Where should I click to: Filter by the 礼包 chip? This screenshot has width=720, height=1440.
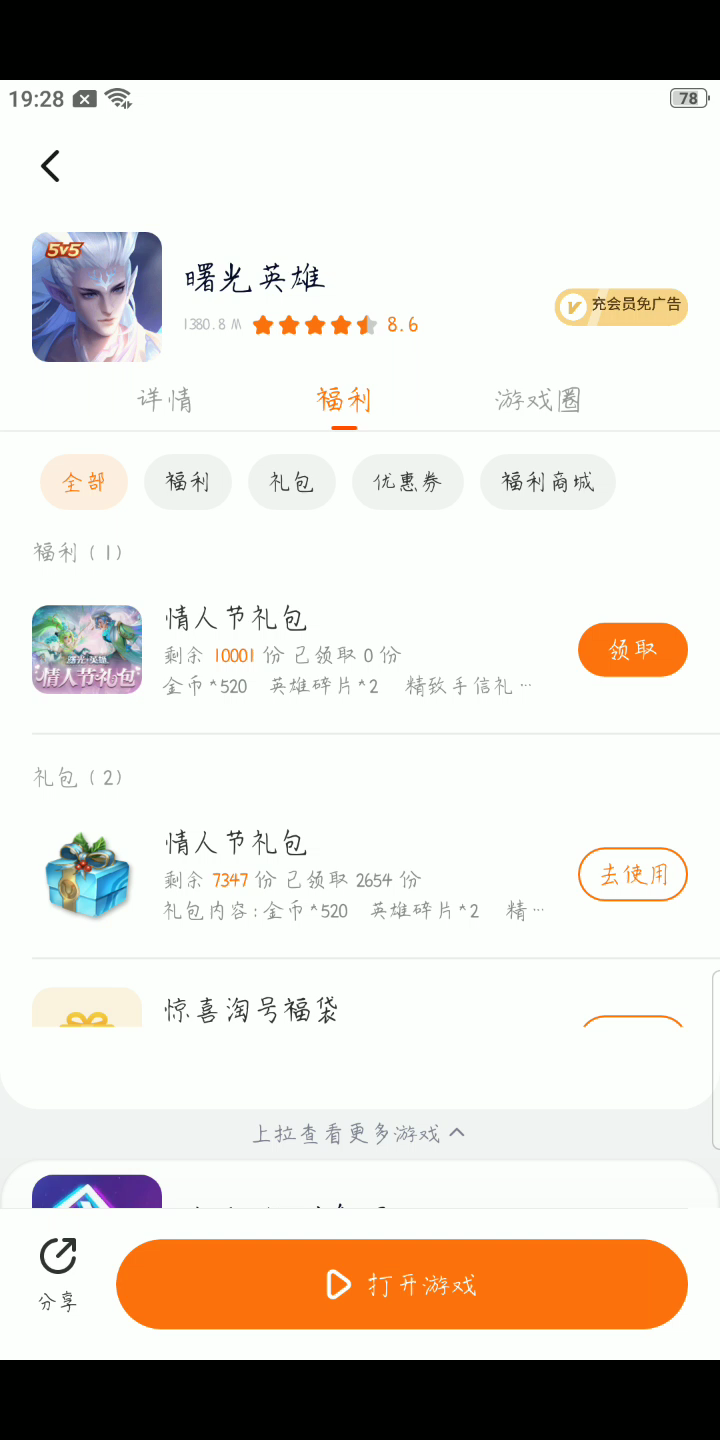(292, 482)
